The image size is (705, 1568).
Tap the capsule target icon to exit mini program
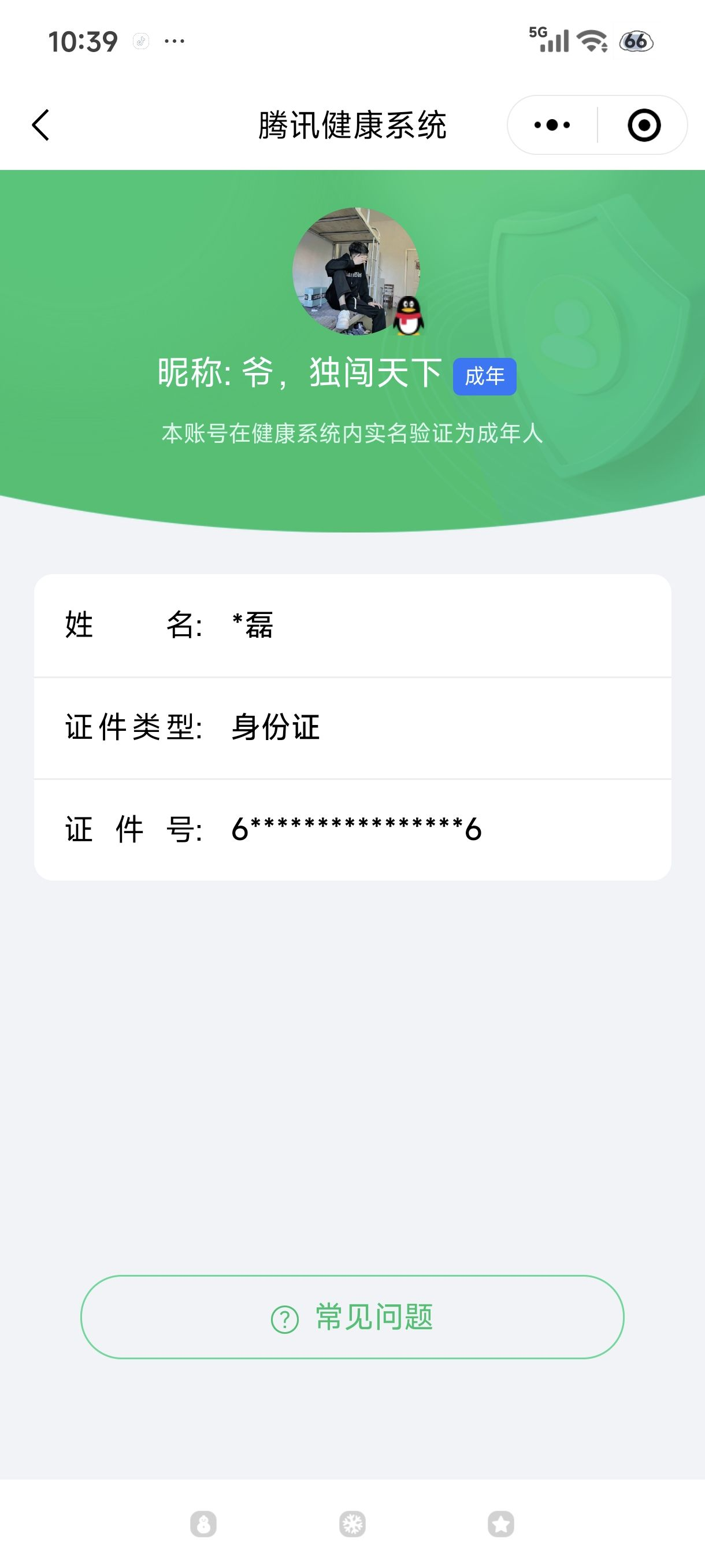coord(645,125)
